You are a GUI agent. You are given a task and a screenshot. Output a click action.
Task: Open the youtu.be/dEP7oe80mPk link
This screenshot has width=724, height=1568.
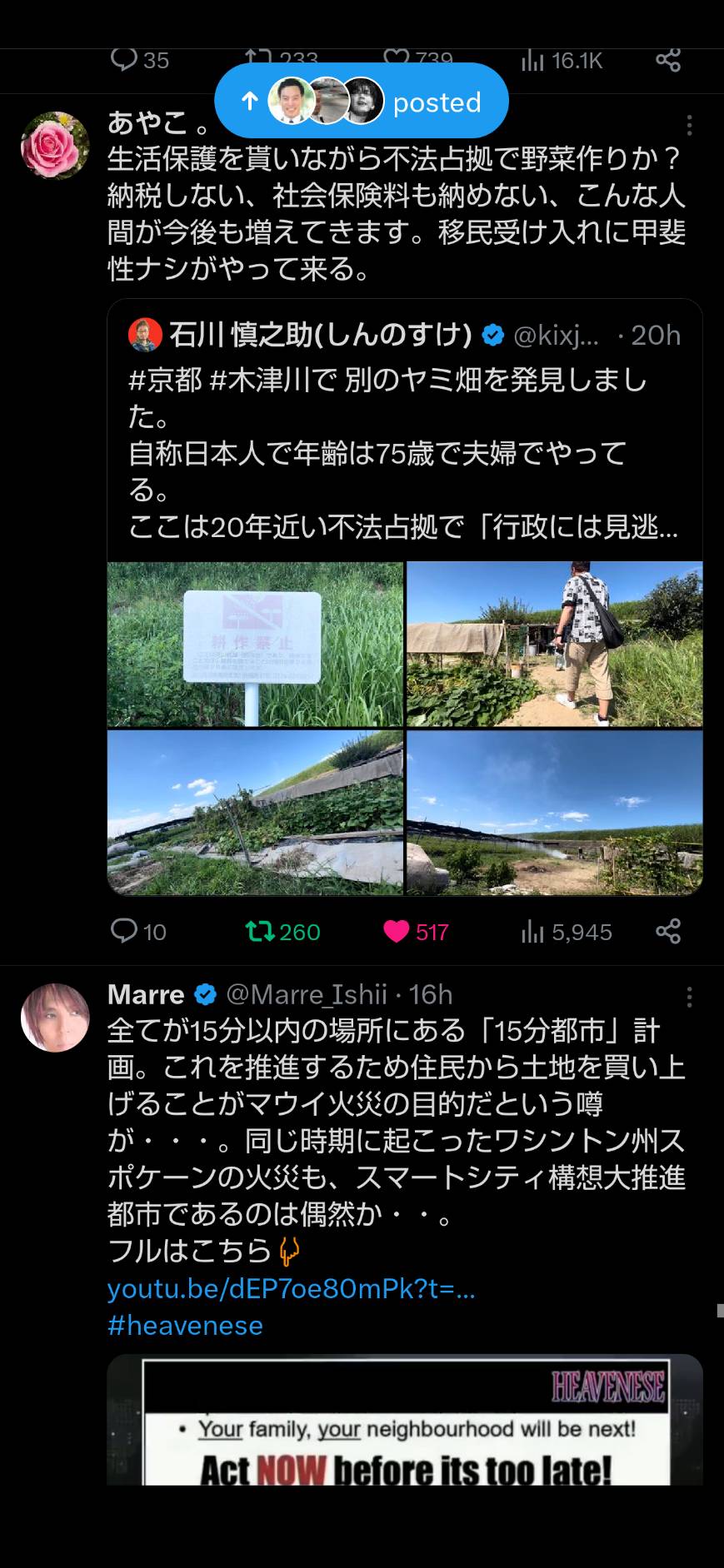point(292,1289)
